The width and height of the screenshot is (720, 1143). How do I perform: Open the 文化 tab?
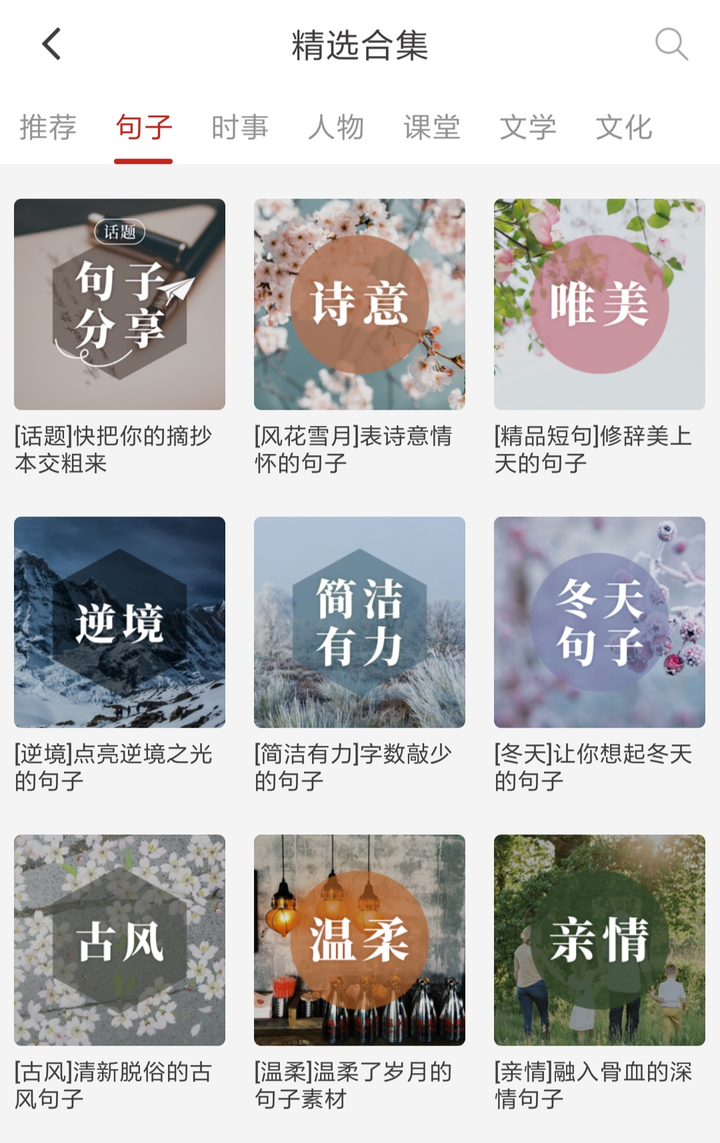pyautogui.click(x=624, y=127)
